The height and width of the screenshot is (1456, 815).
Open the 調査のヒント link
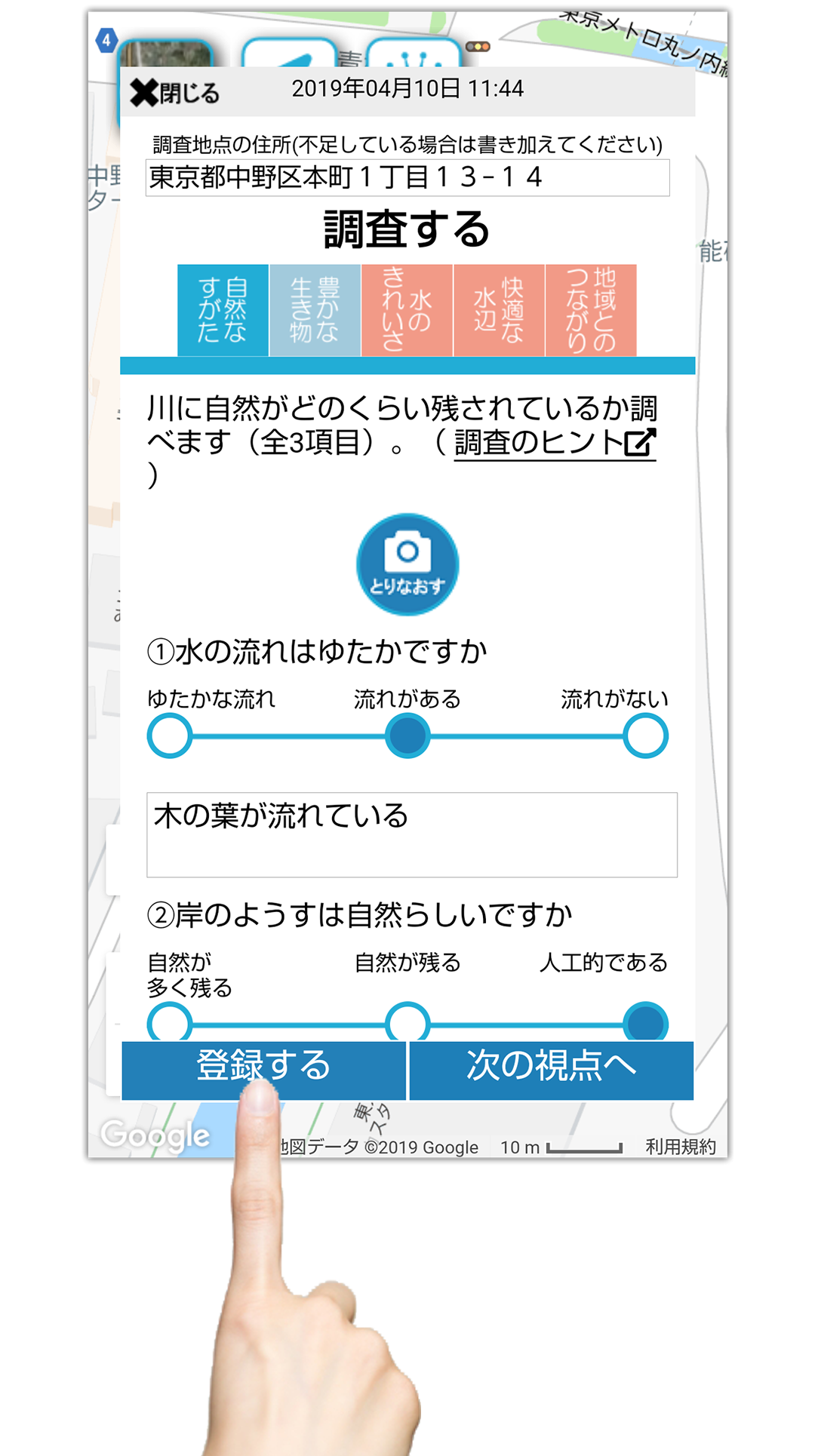pos(555,443)
